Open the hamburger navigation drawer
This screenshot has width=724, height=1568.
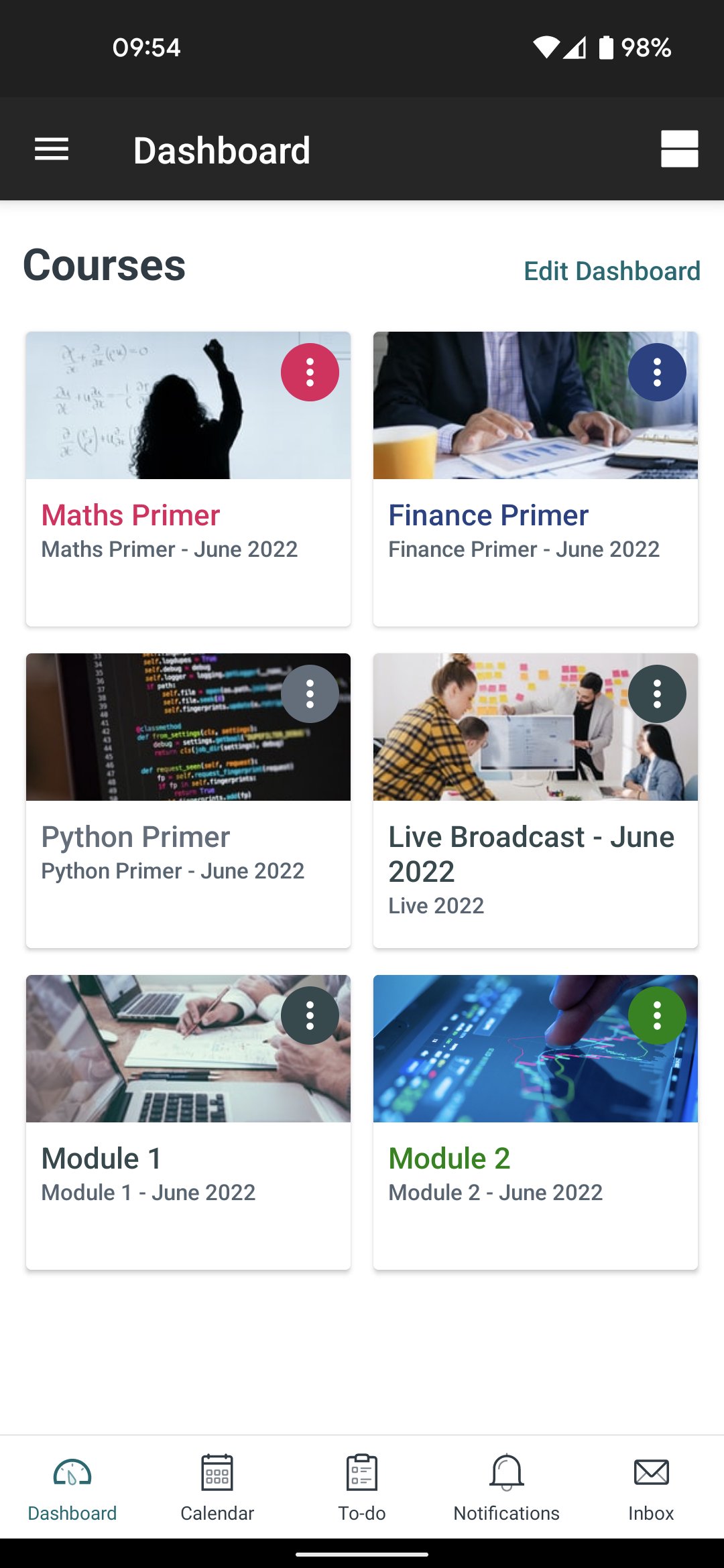point(52,149)
